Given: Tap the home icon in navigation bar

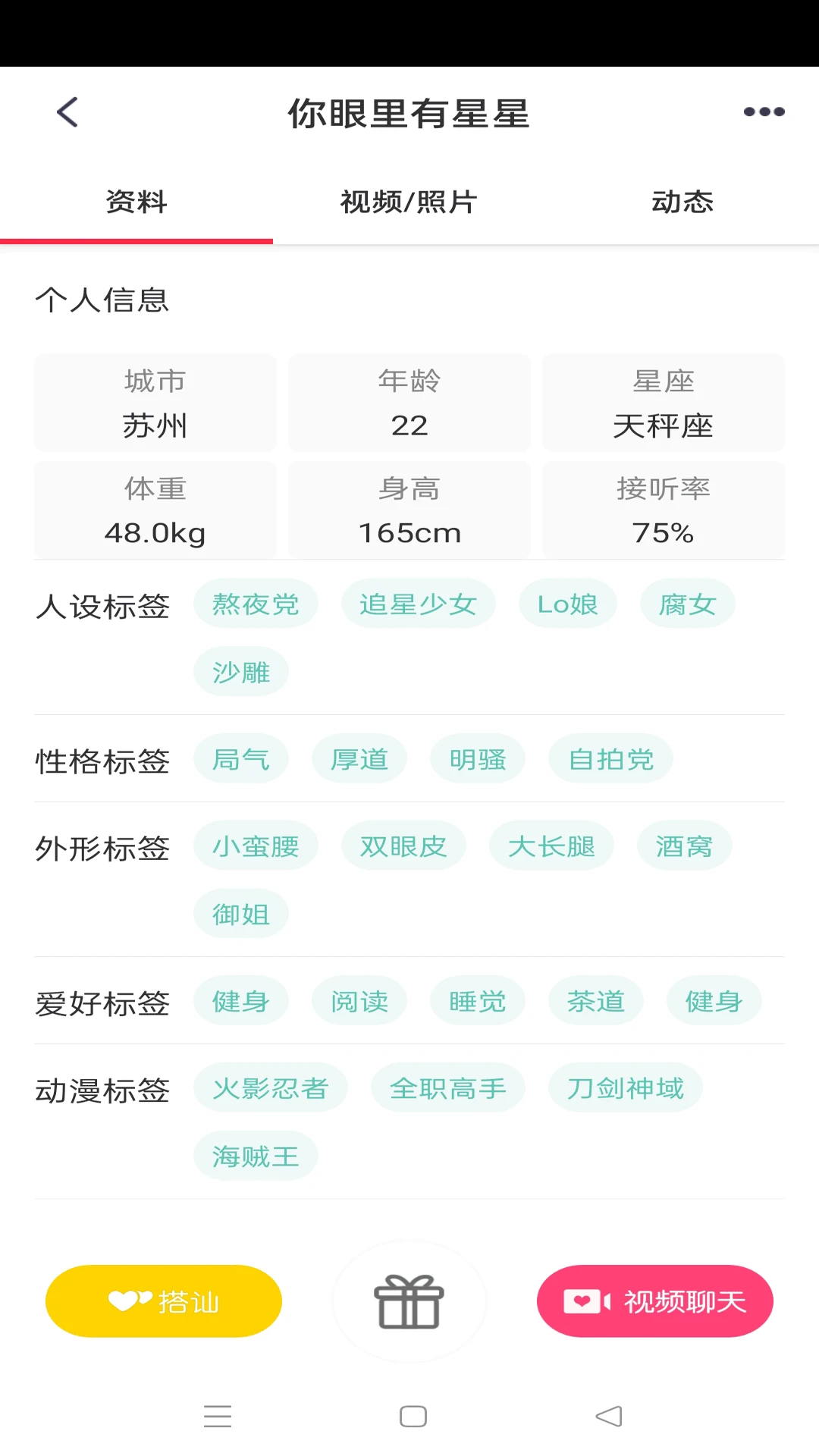Looking at the screenshot, I should click(x=413, y=1416).
